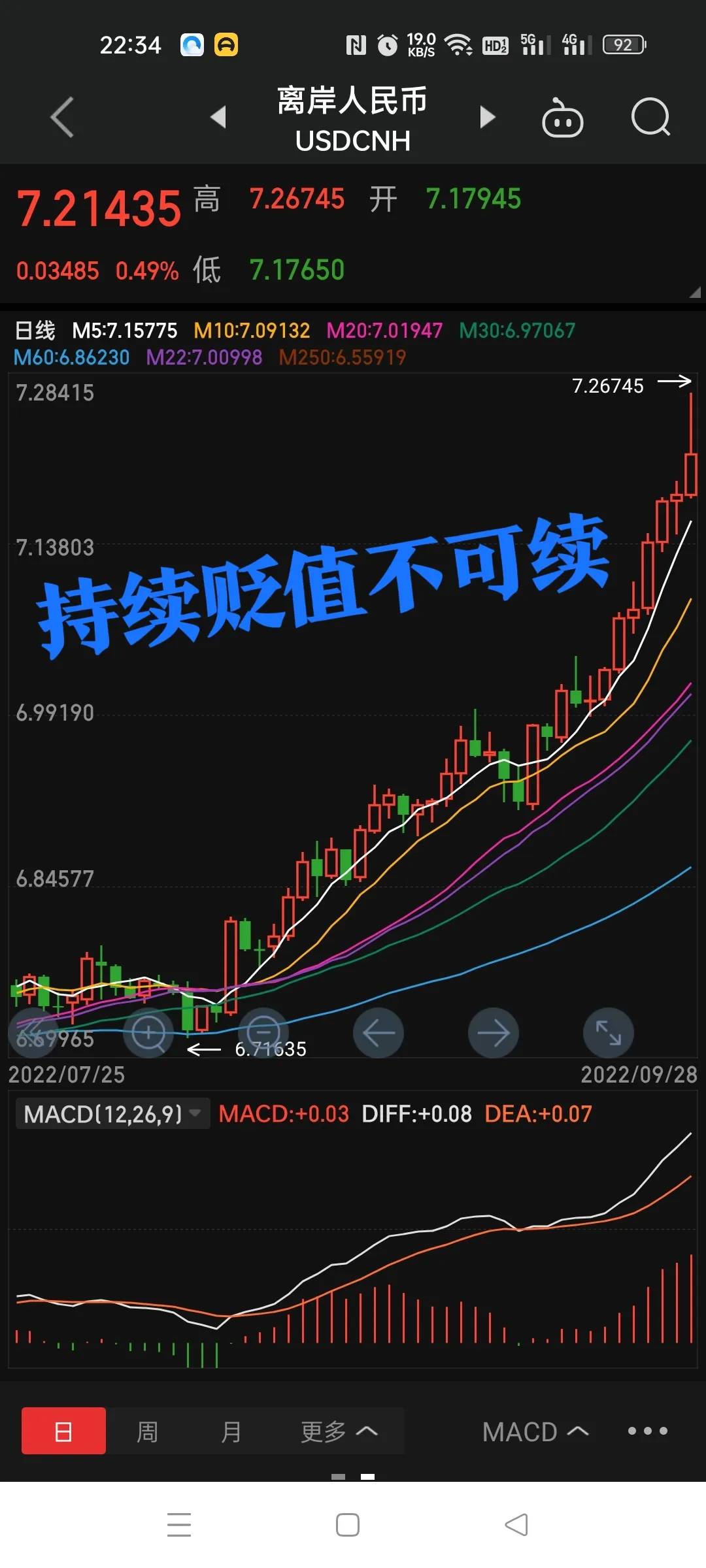Image resolution: width=706 pixels, height=1568 pixels.
Task: Switch to the 周 weekly chart
Action: (147, 1431)
